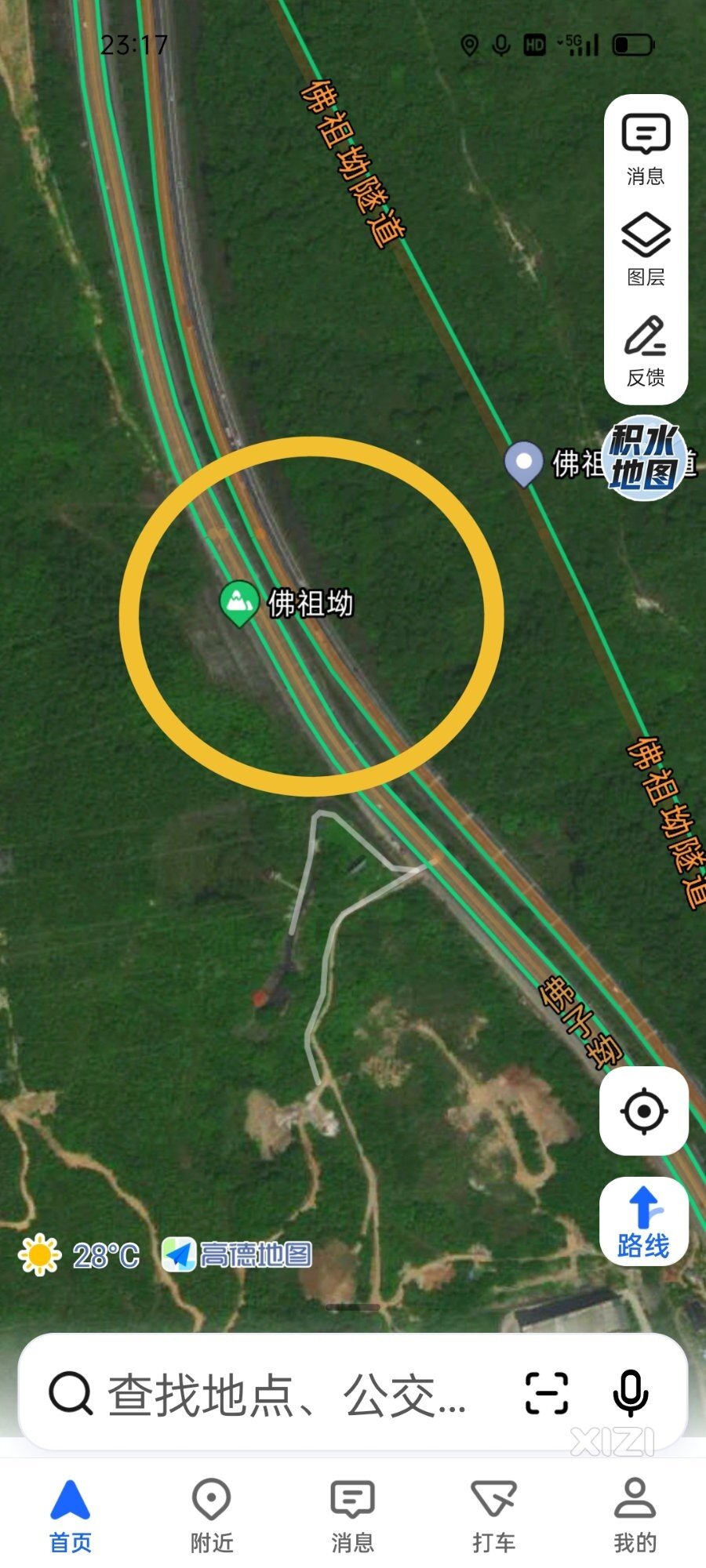Switch to the 打车 ride-hailing tab
This screenshot has width=706, height=1568.
494,1515
